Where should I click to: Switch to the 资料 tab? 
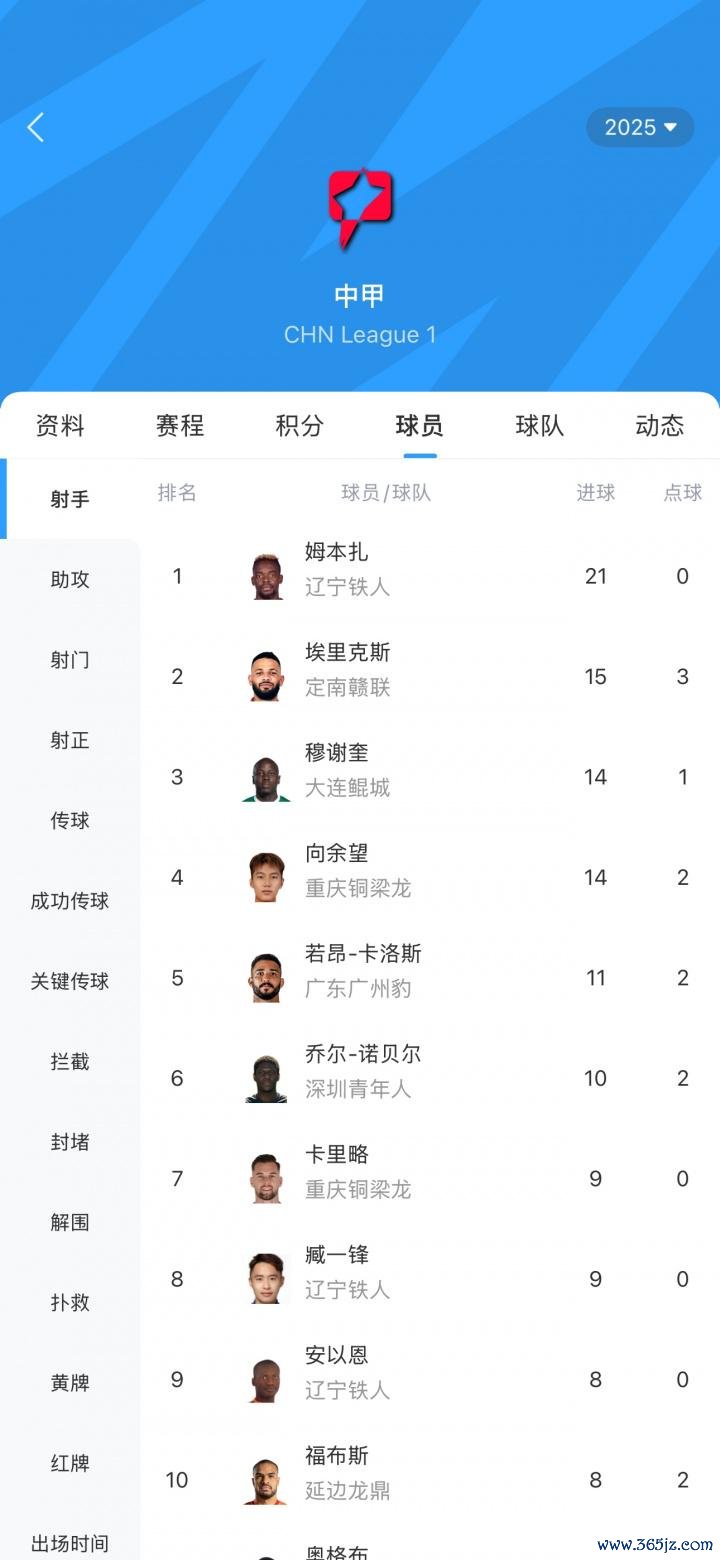coord(60,425)
